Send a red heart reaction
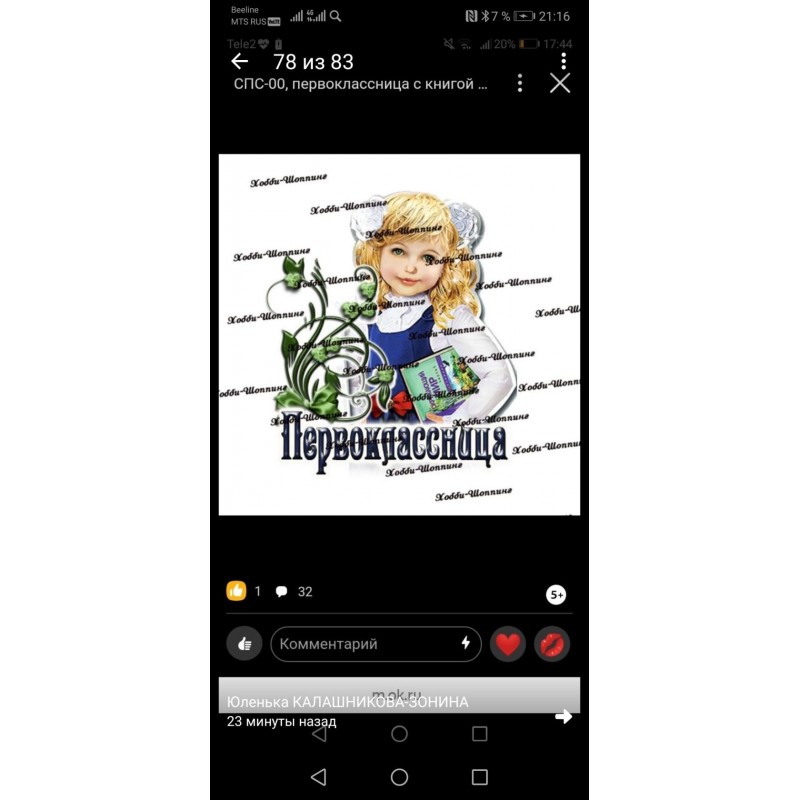This screenshot has width=800, height=800. [x=508, y=644]
